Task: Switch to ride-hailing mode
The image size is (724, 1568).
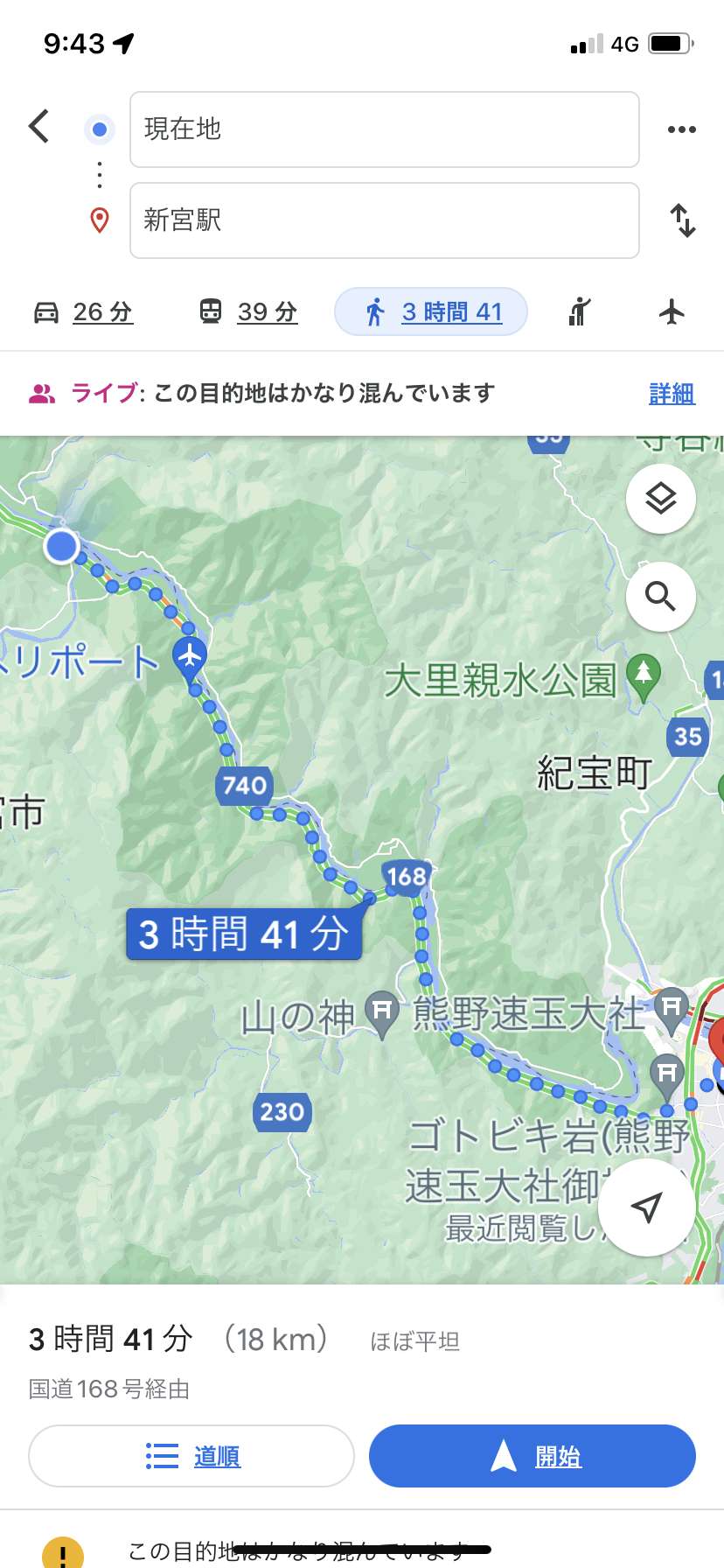Action: pyautogui.click(x=579, y=311)
